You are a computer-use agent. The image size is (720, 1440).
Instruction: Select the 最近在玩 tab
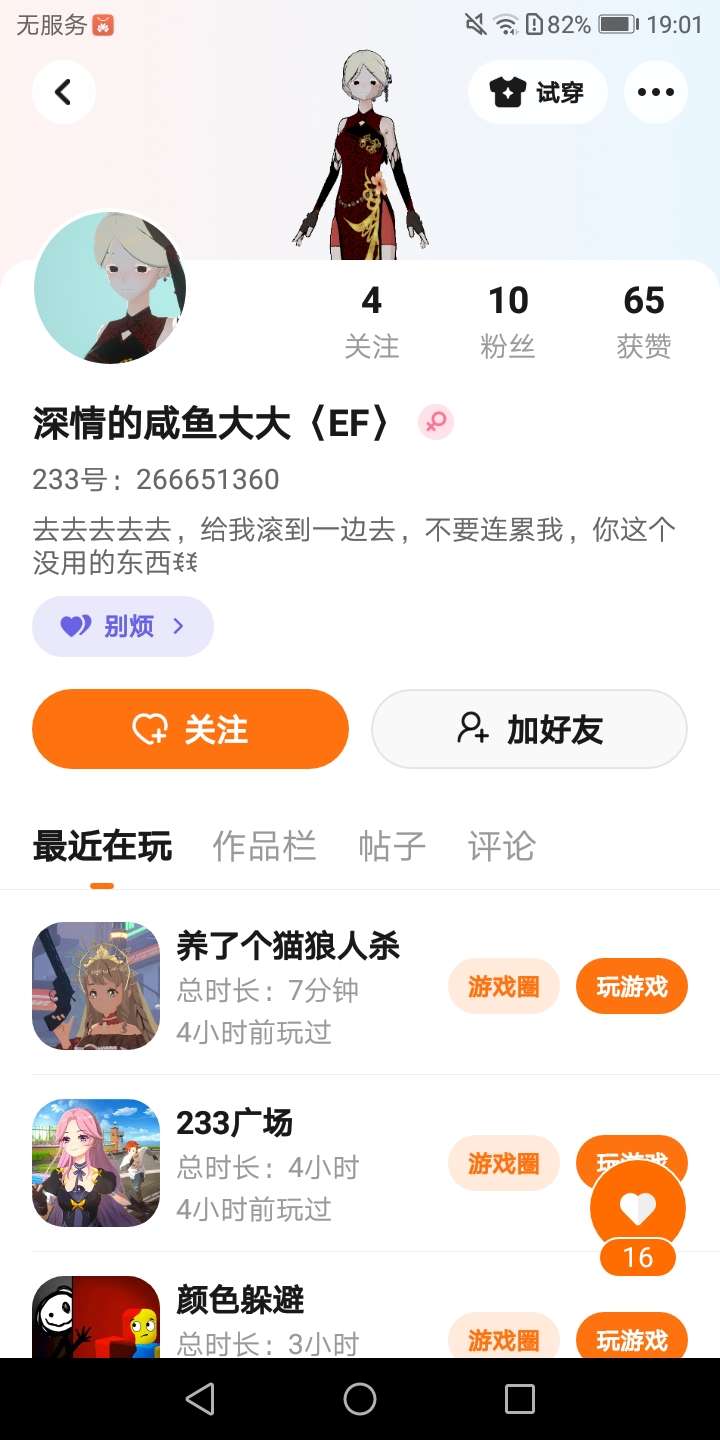102,846
